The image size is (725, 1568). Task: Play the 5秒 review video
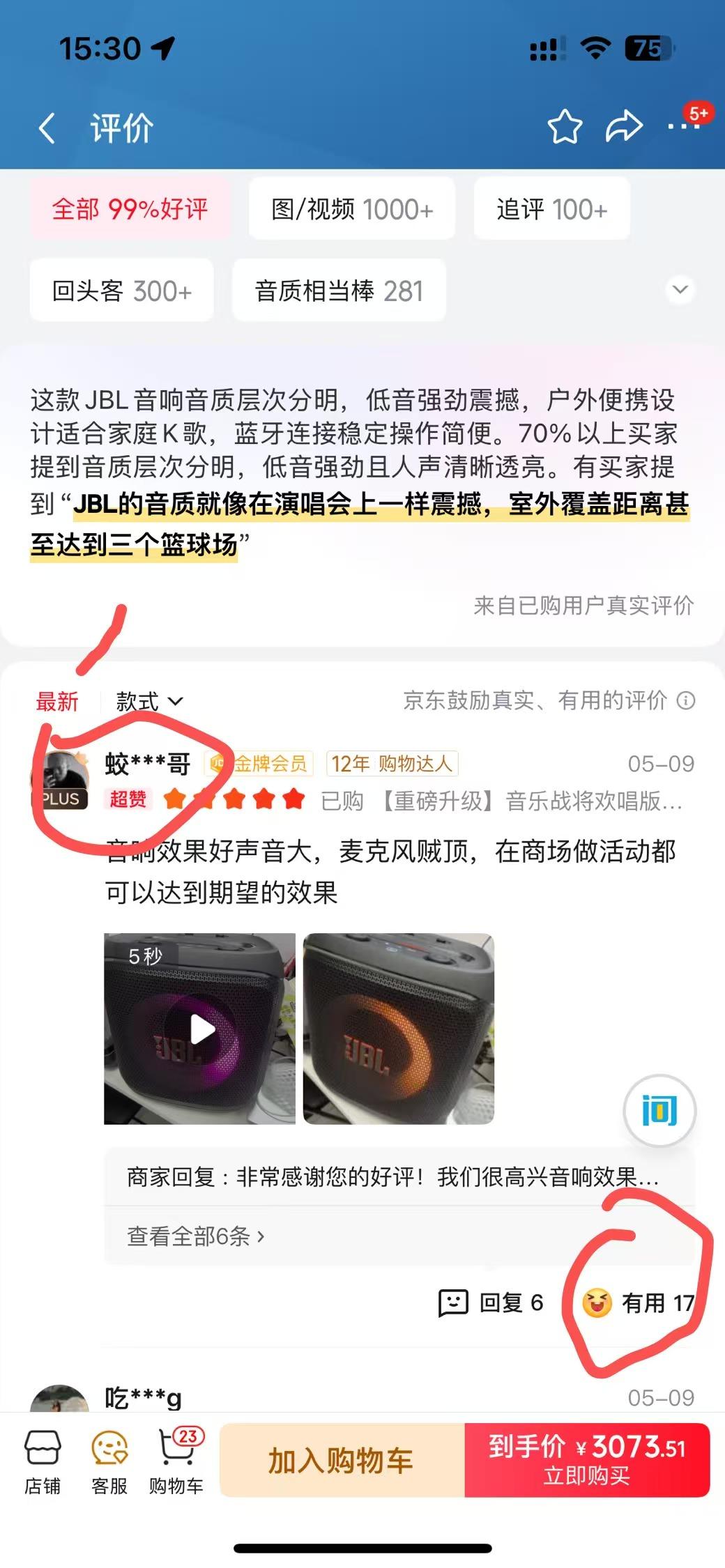[x=200, y=1029]
